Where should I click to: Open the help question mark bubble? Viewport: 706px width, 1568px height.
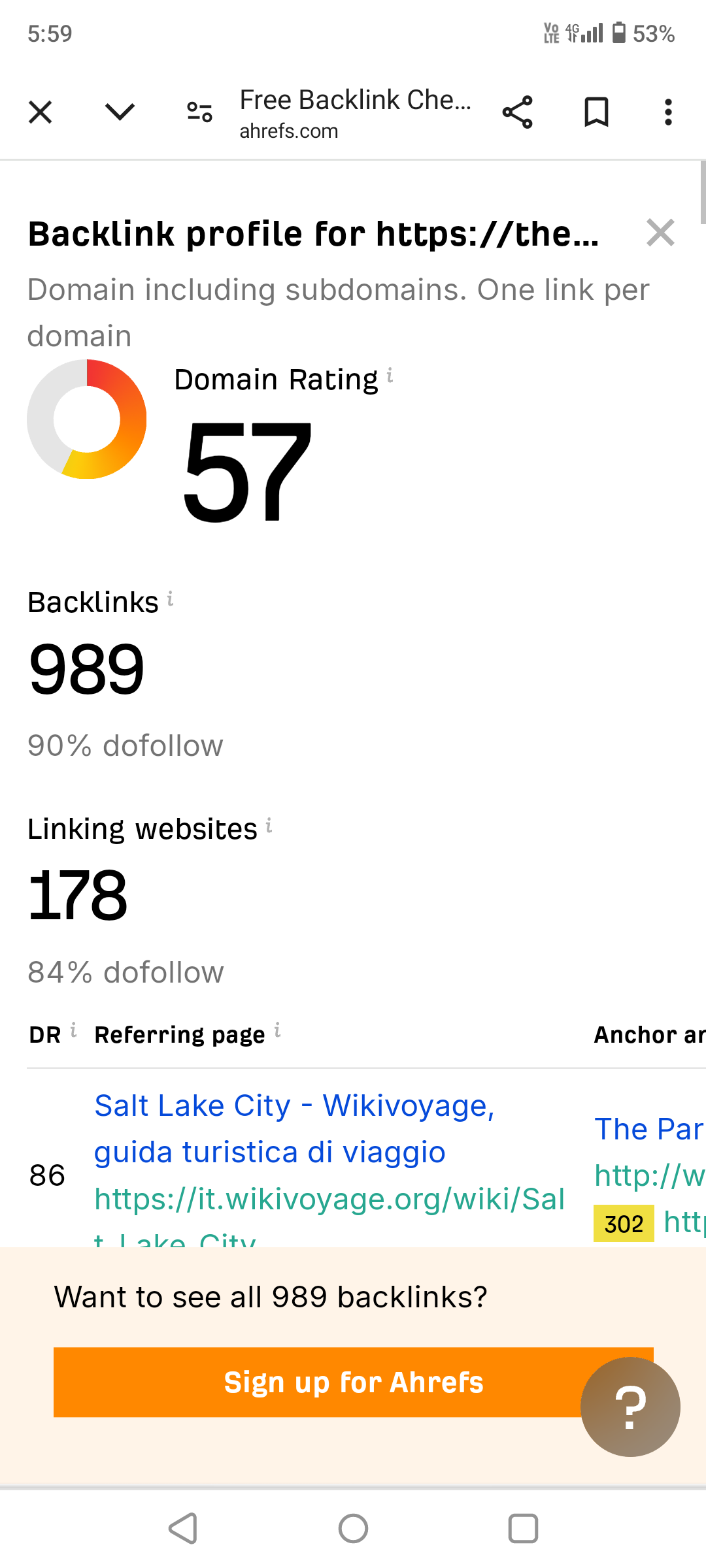click(x=630, y=1407)
